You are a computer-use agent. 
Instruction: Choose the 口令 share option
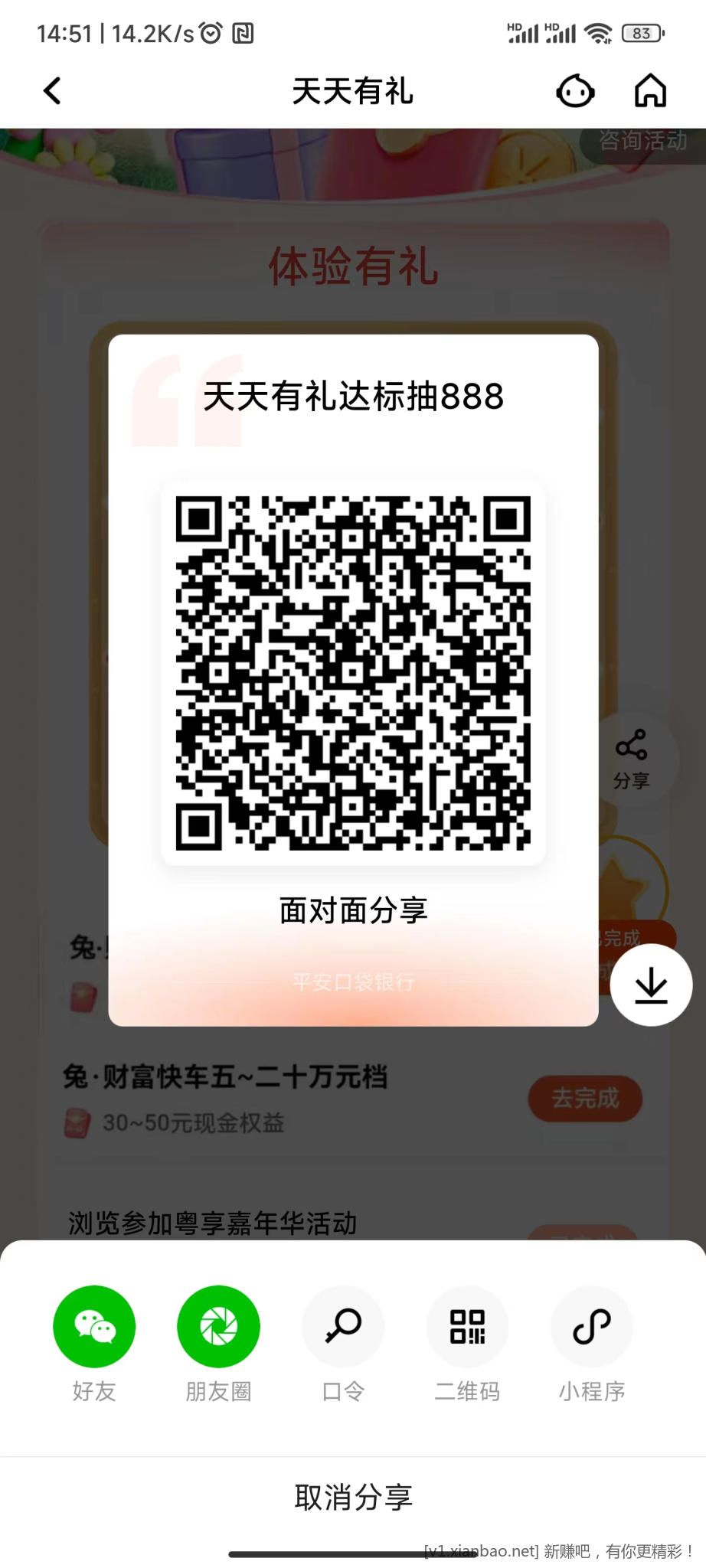(x=343, y=1327)
